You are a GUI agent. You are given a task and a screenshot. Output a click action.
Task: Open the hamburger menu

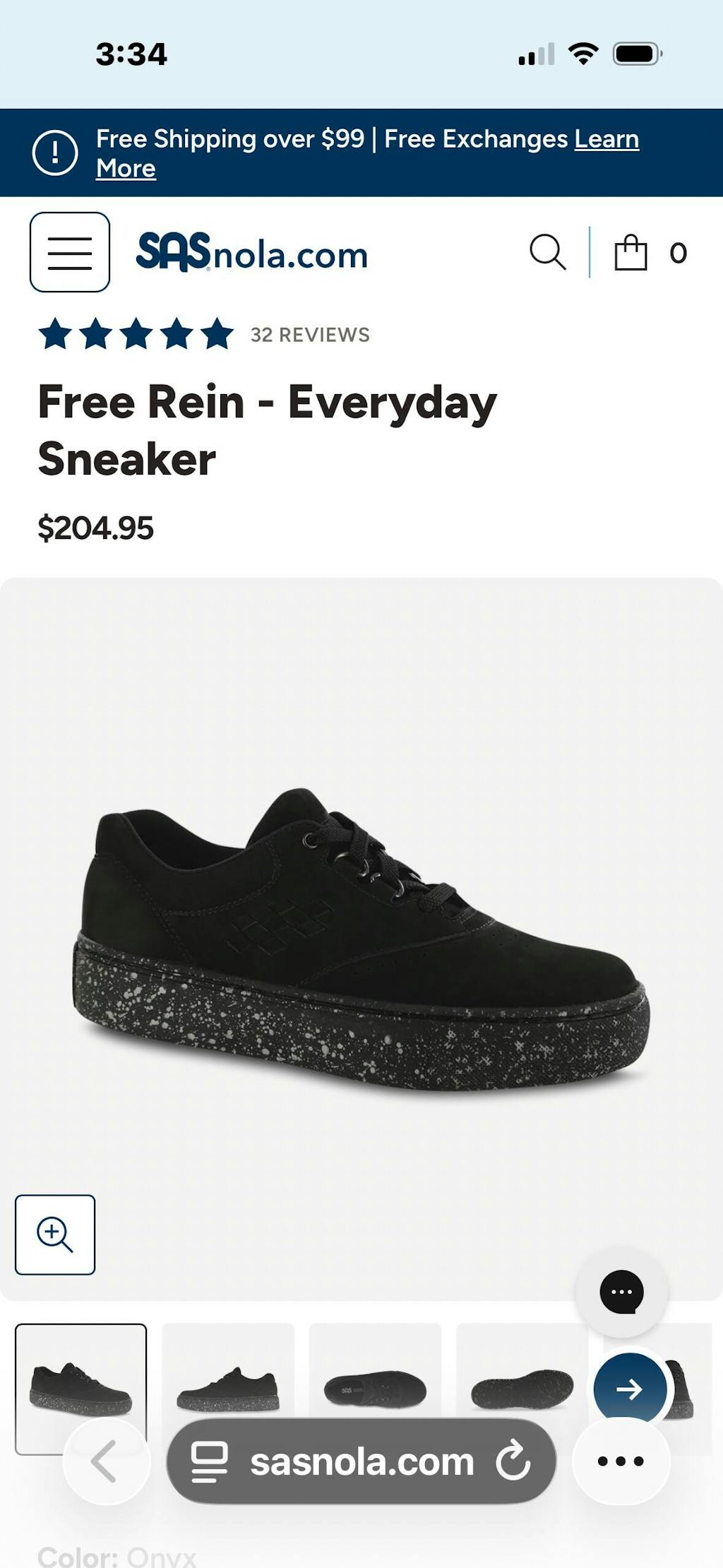(69, 252)
